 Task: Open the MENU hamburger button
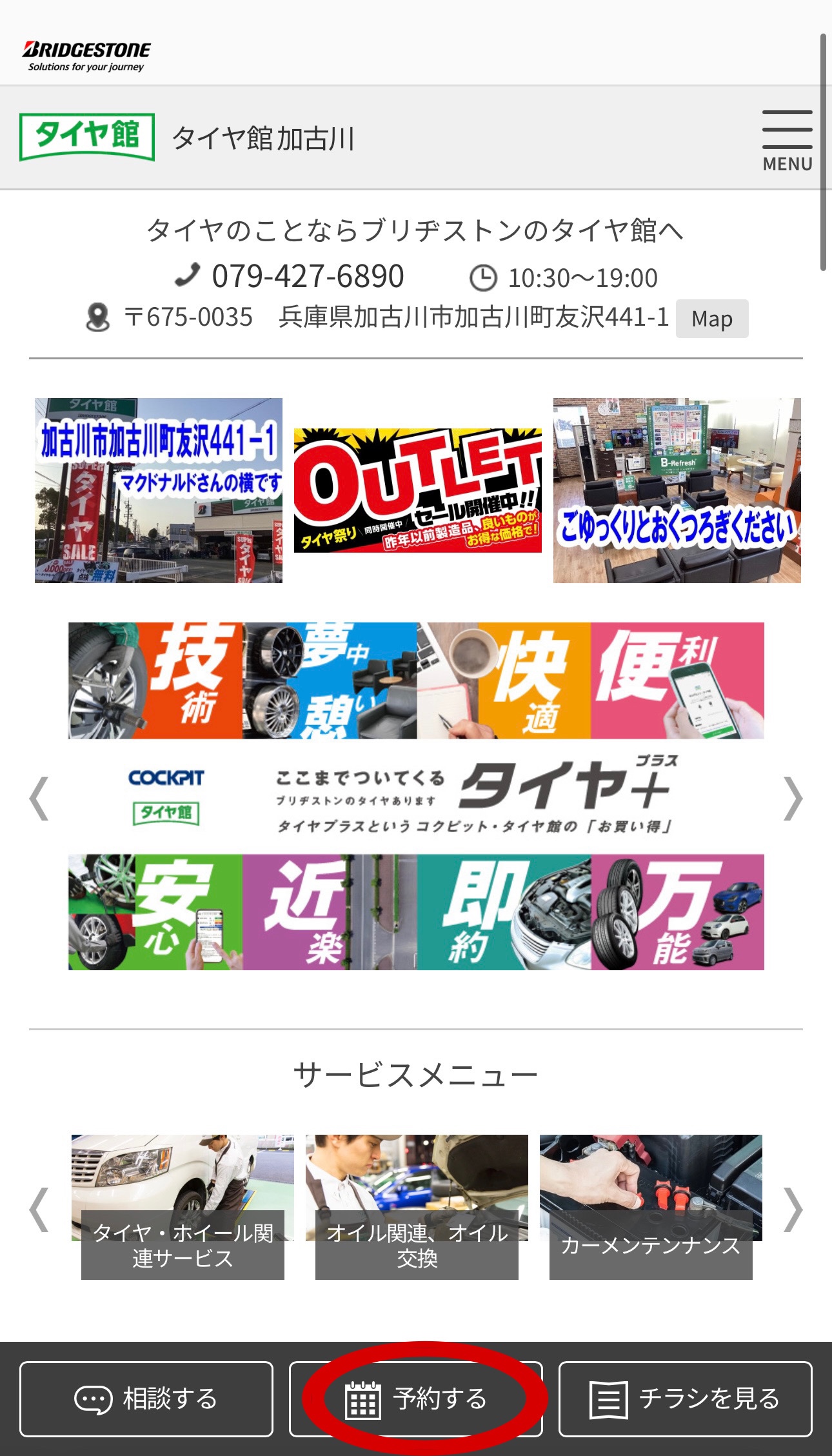tap(787, 140)
